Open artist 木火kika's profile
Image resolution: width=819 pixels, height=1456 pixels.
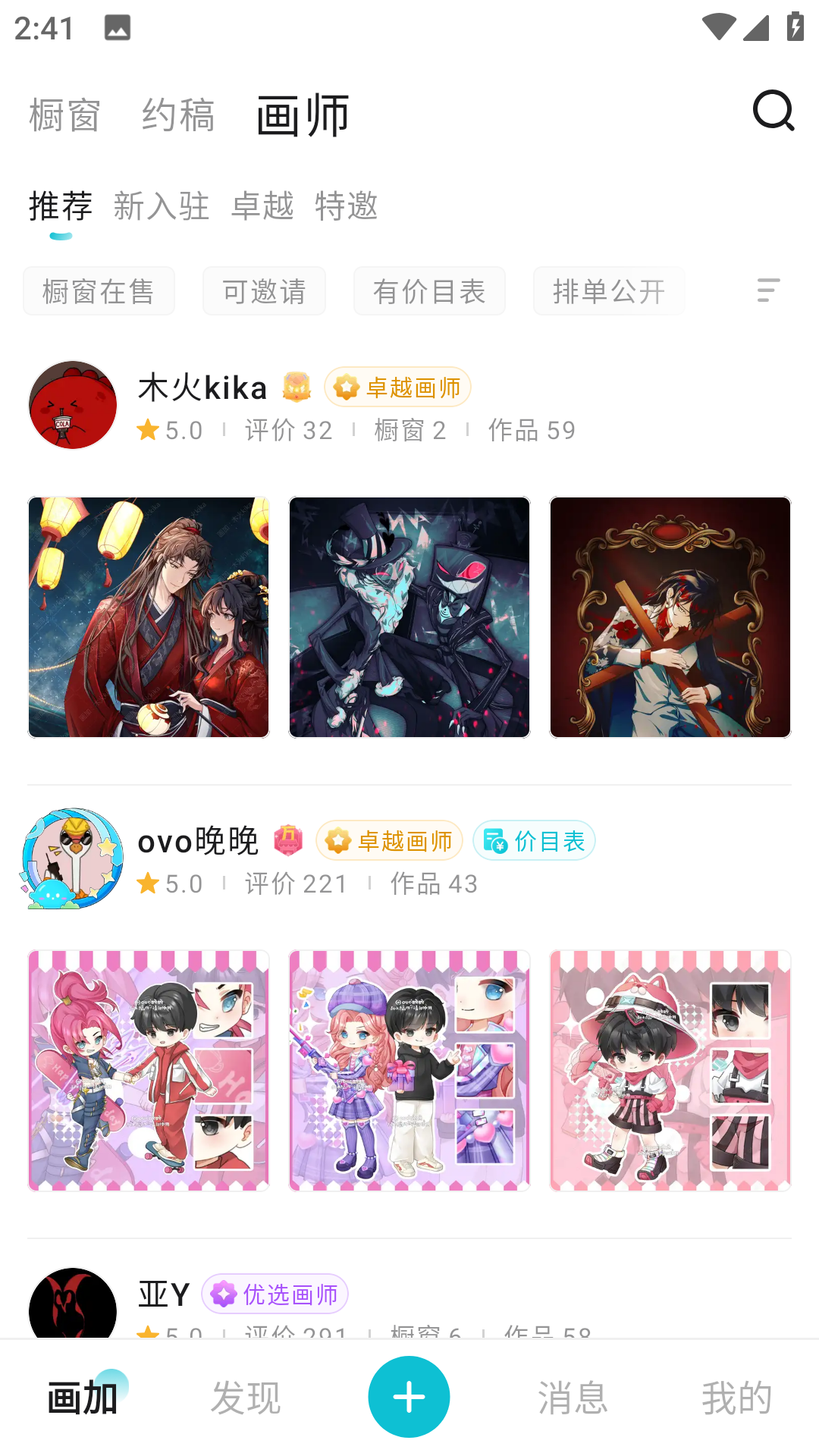(x=73, y=405)
